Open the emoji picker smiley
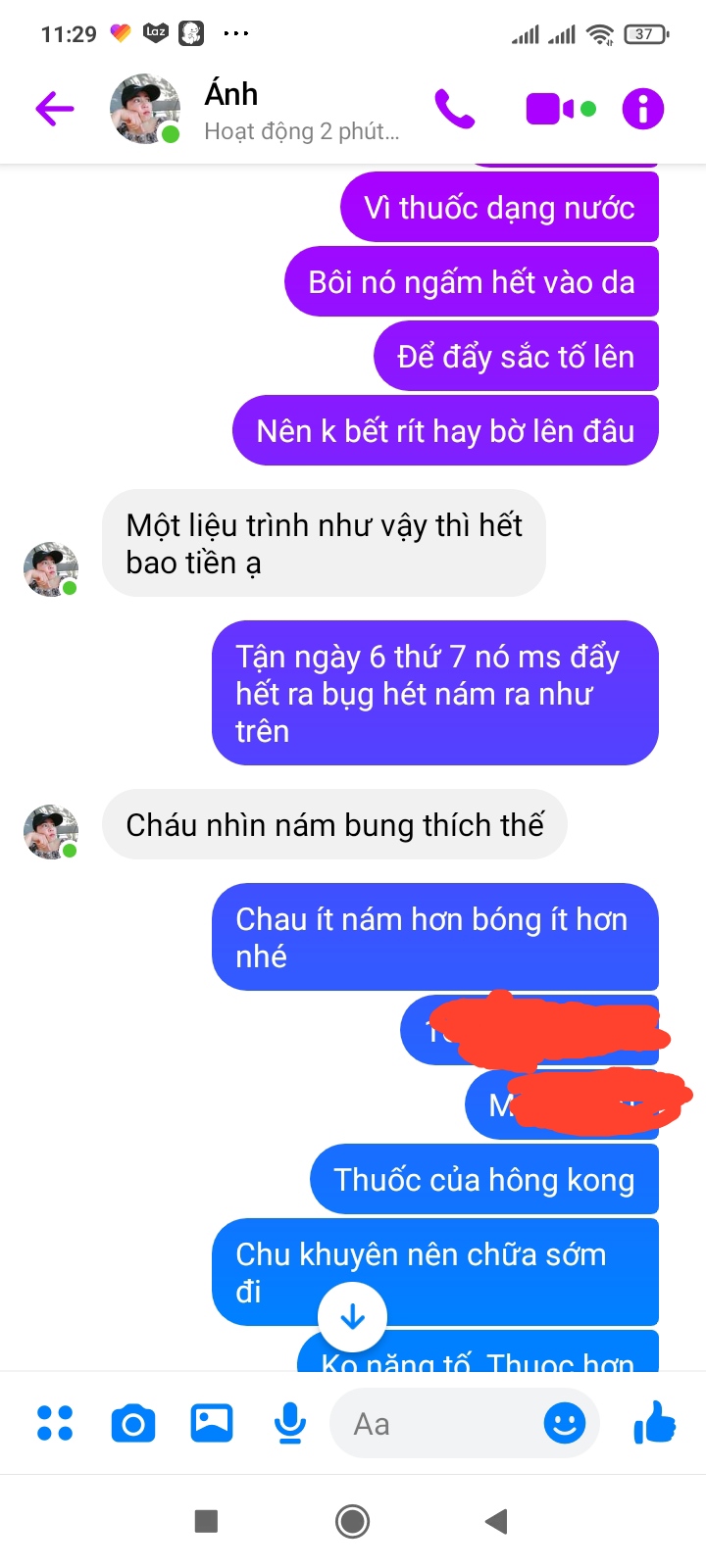Image resolution: width=706 pixels, height=1568 pixels. click(565, 1423)
